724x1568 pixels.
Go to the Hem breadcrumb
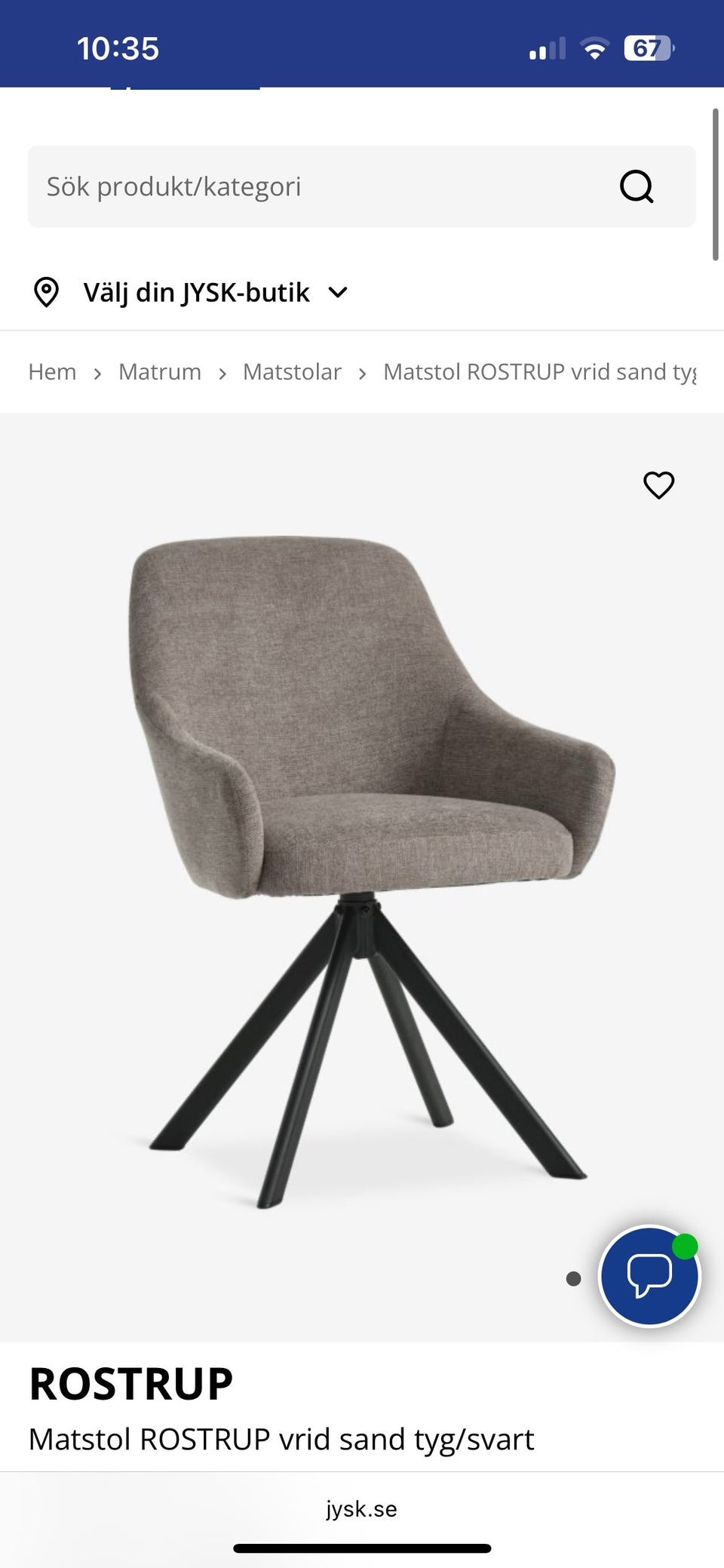[52, 372]
